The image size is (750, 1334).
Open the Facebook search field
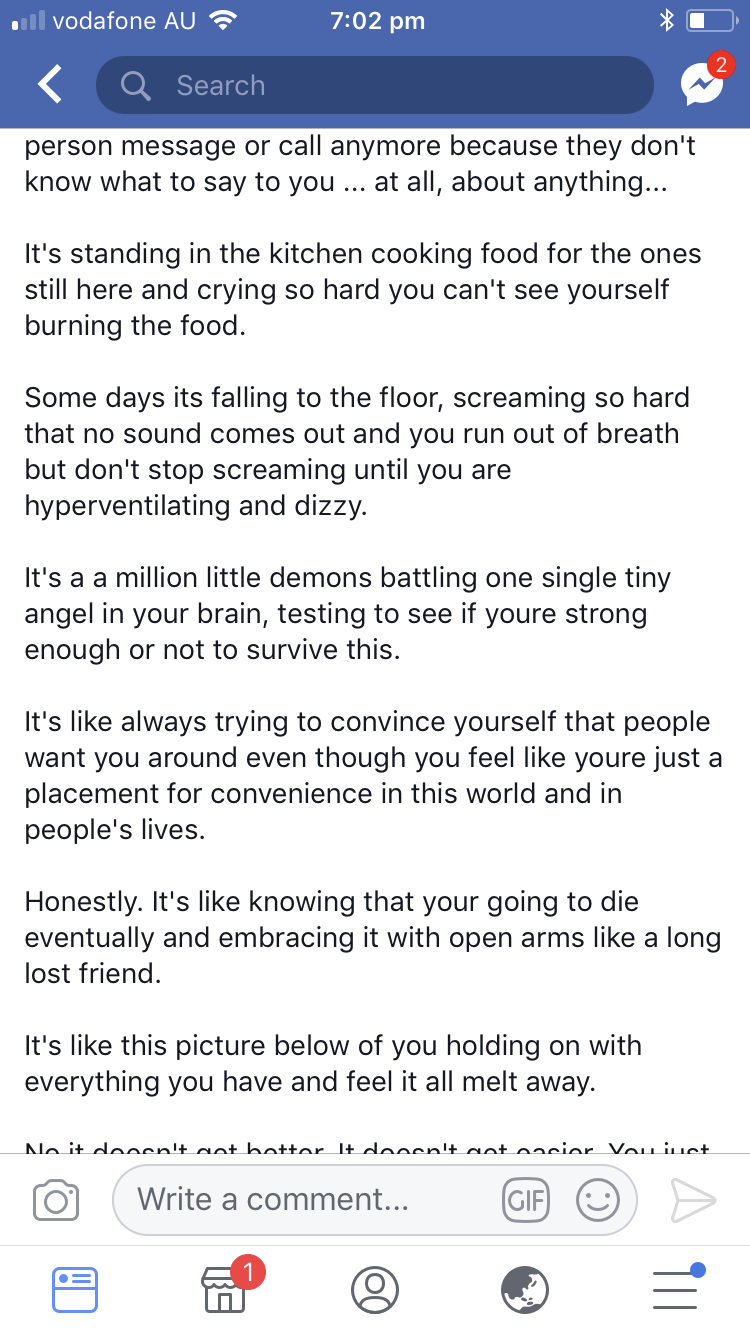click(375, 86)
